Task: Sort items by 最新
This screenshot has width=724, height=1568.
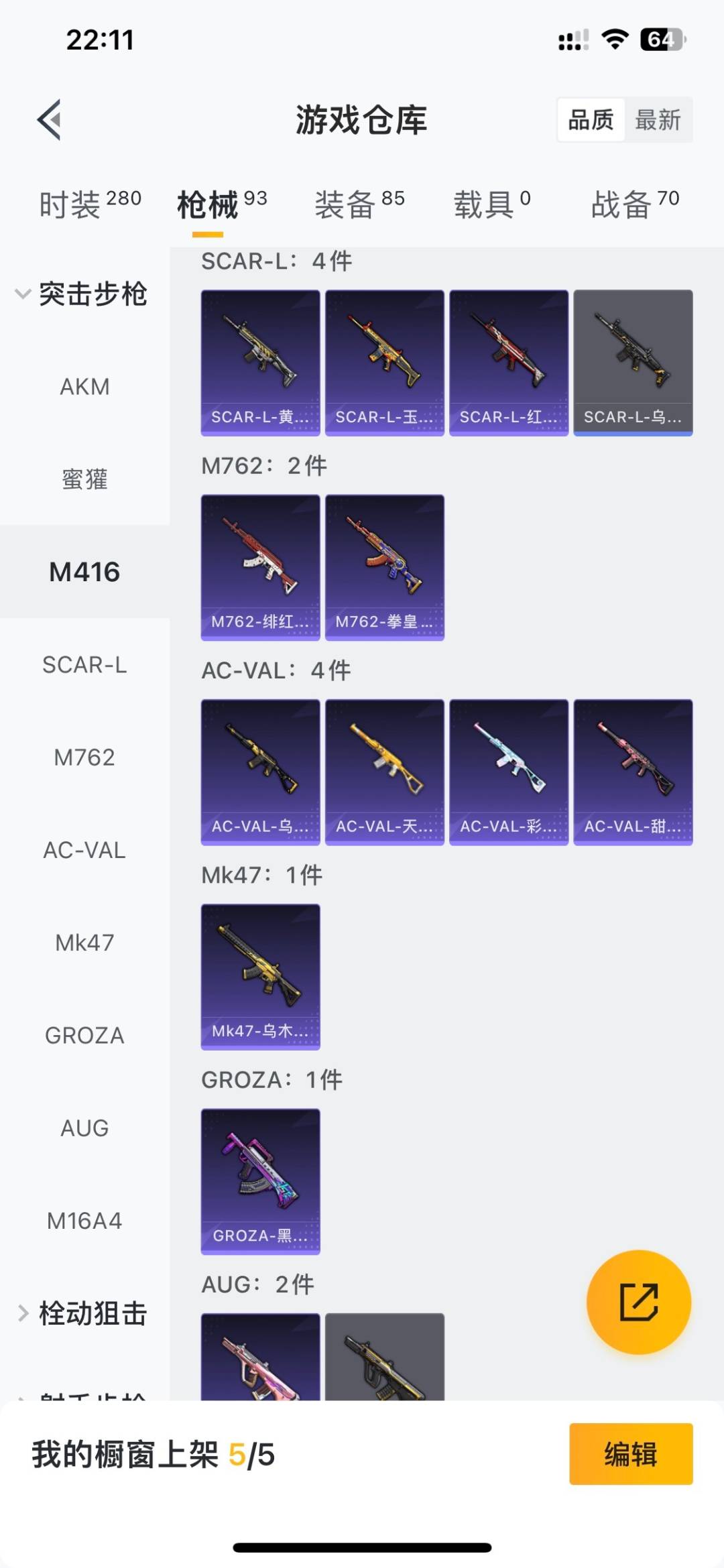Action: (658, 120)
